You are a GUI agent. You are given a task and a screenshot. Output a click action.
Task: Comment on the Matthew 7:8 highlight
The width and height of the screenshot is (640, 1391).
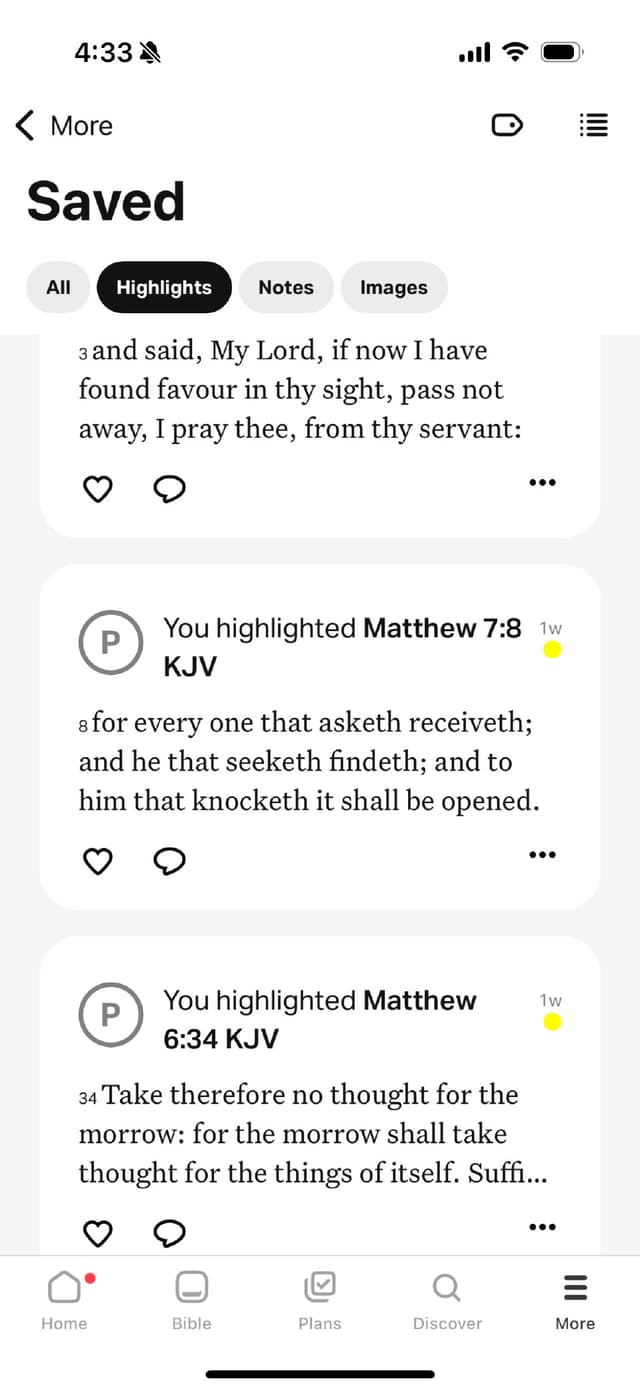[x=170, y=860]
